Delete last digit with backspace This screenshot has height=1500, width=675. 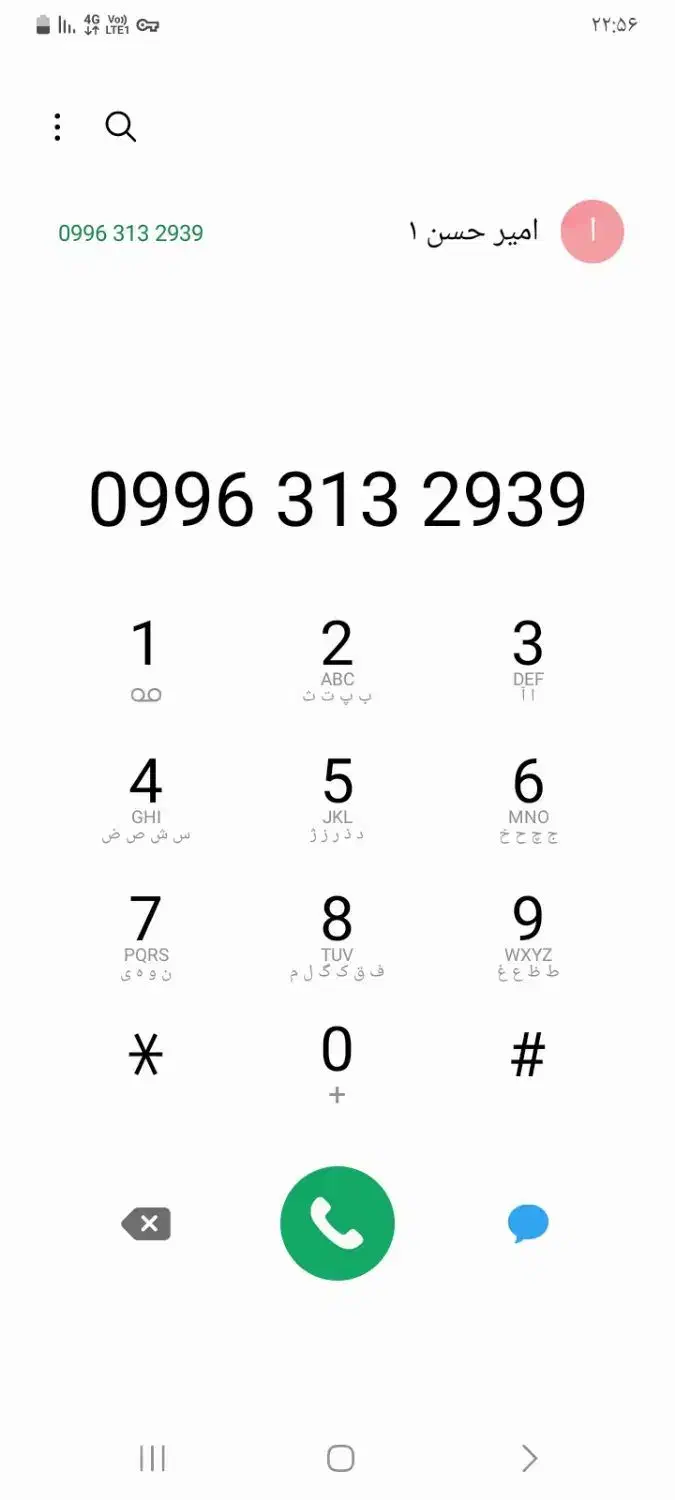click(147, 1224)
